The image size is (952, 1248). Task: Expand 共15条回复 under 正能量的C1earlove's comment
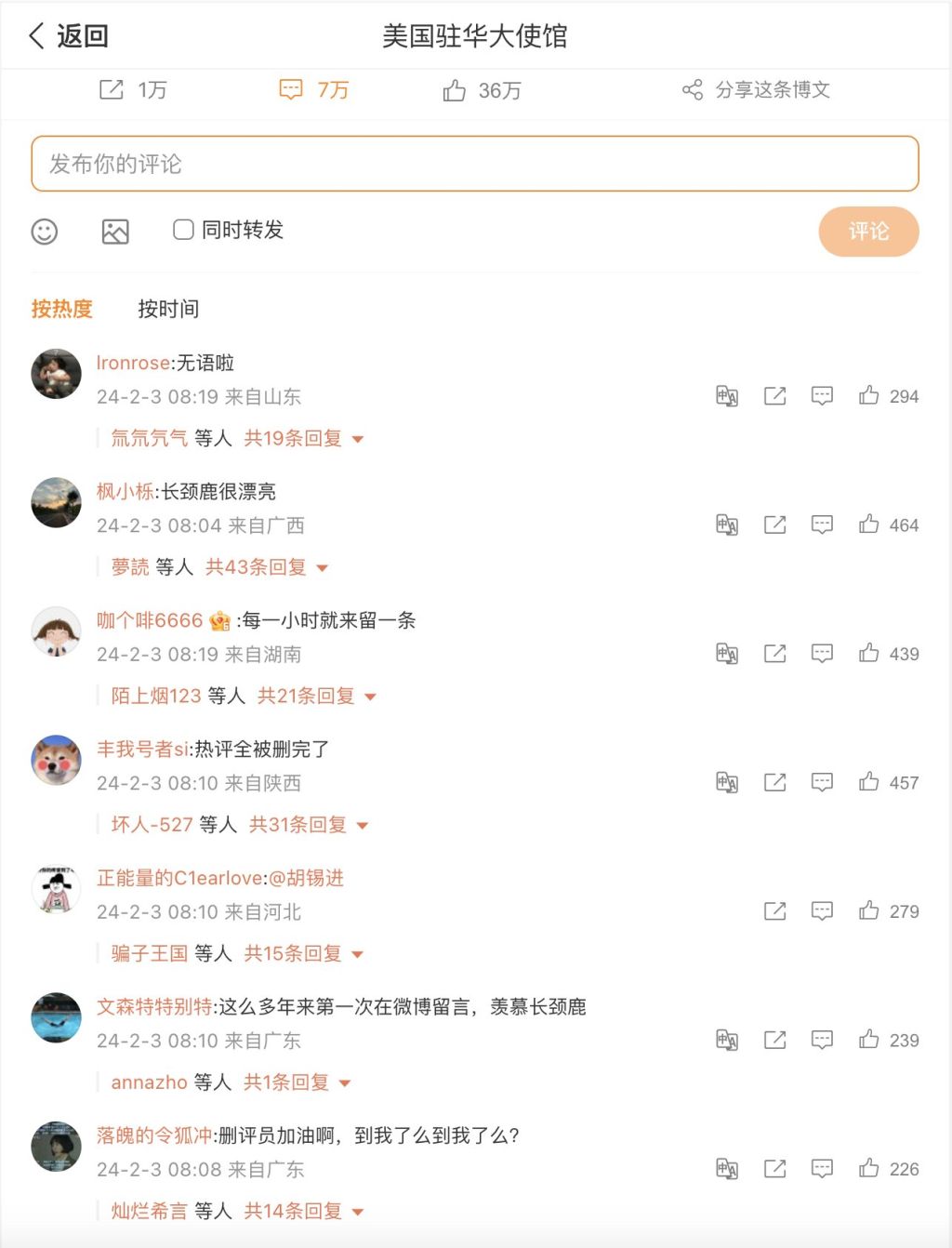click(302, 953)
